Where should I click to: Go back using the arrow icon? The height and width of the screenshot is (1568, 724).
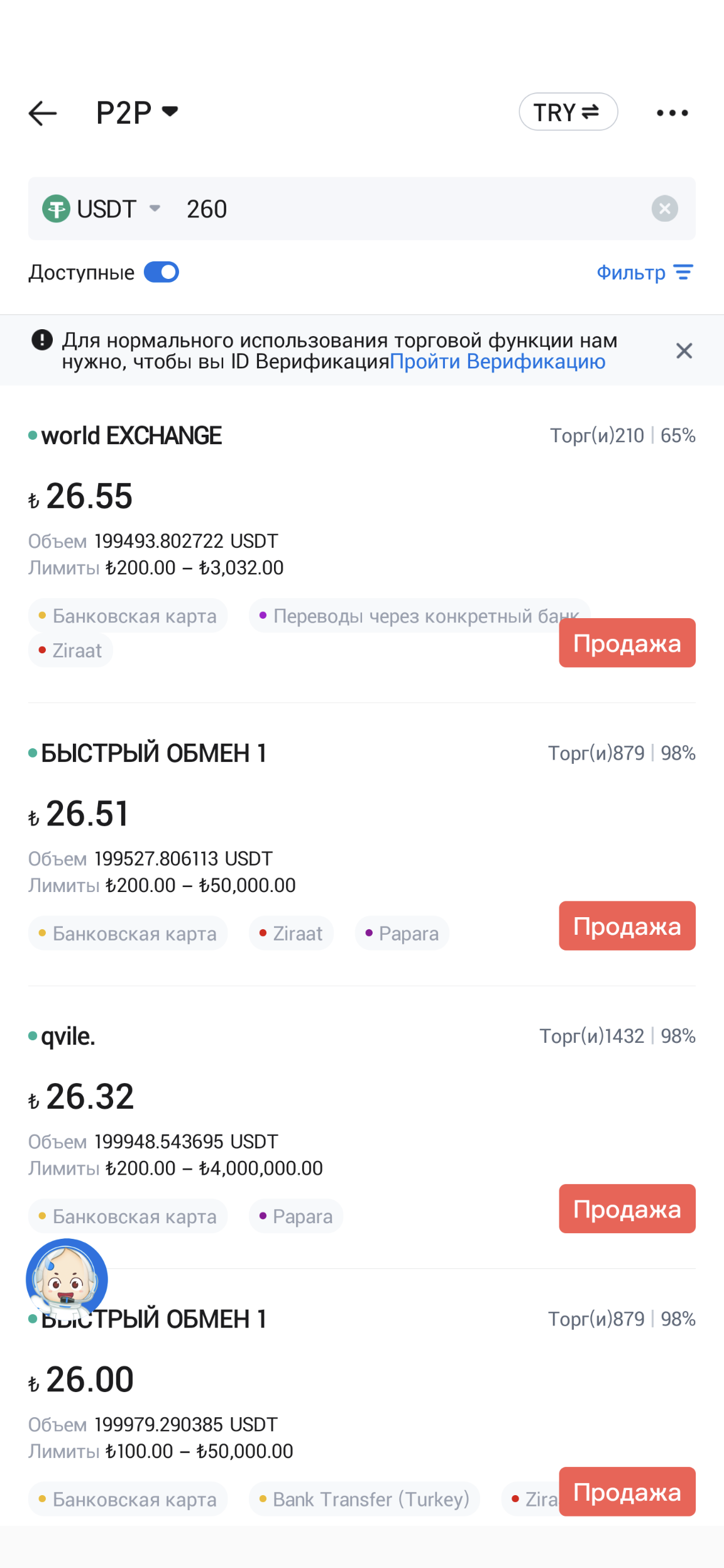pos(43,113)
